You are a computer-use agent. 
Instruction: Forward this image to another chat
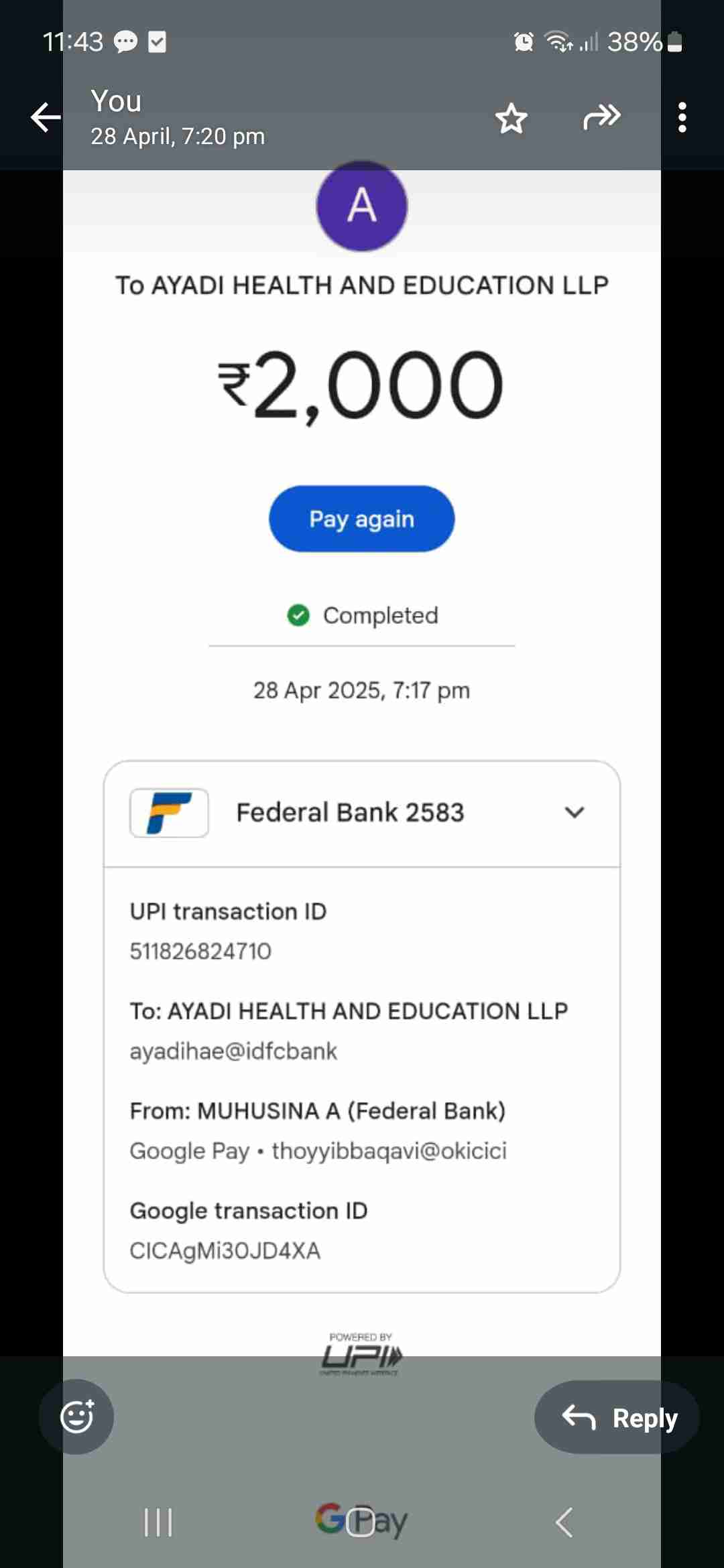click(601, 117)
